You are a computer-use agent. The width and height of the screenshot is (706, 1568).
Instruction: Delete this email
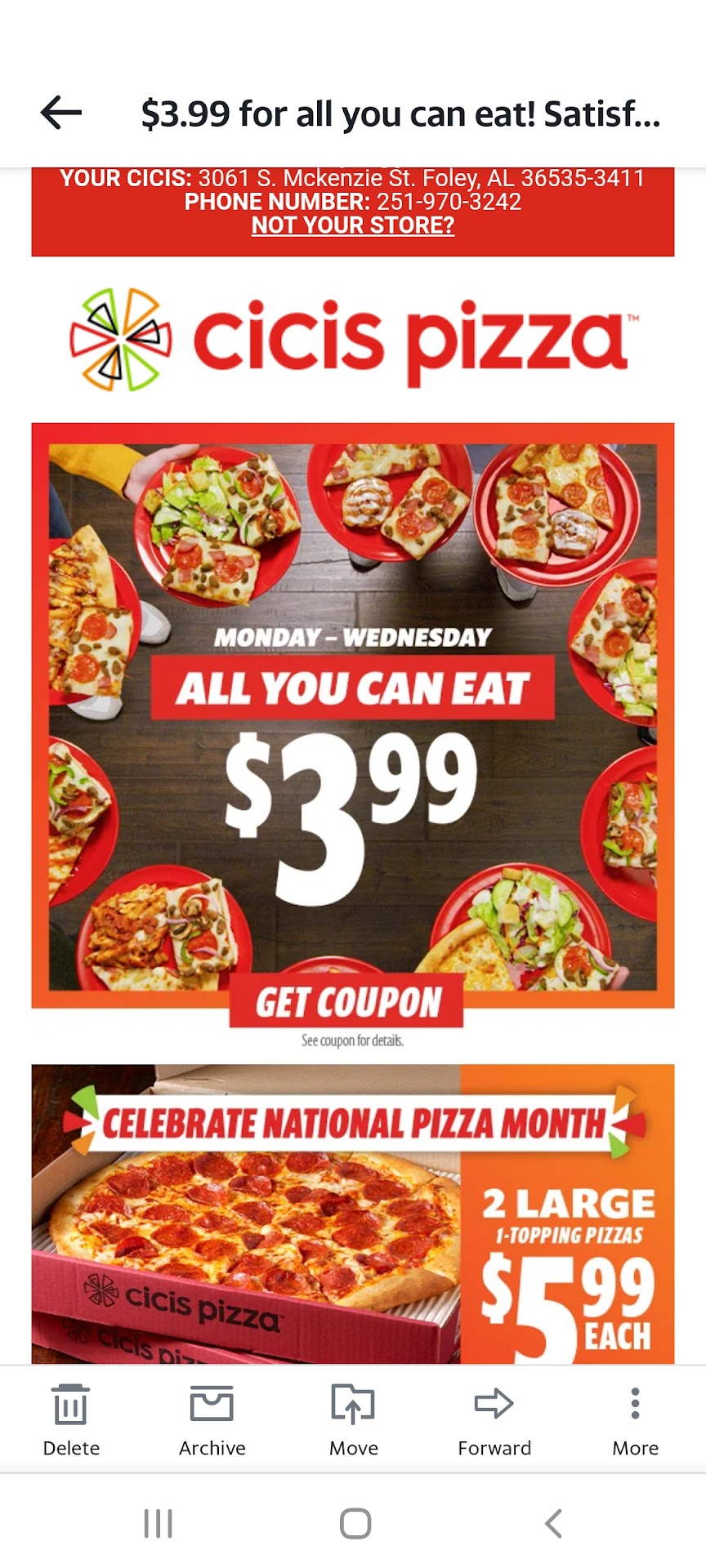[71, 1421]
